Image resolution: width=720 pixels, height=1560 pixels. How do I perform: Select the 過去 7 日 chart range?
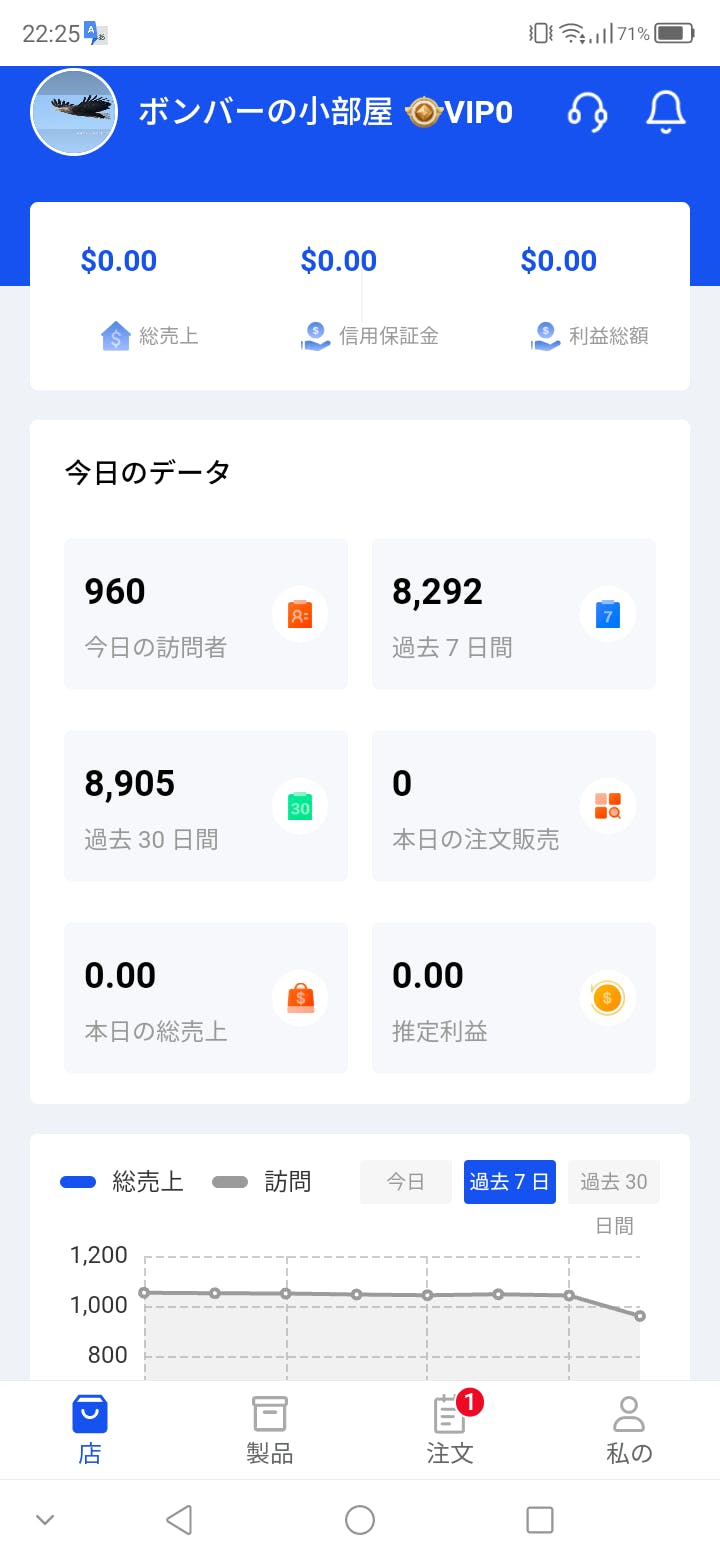[509, 1182]
